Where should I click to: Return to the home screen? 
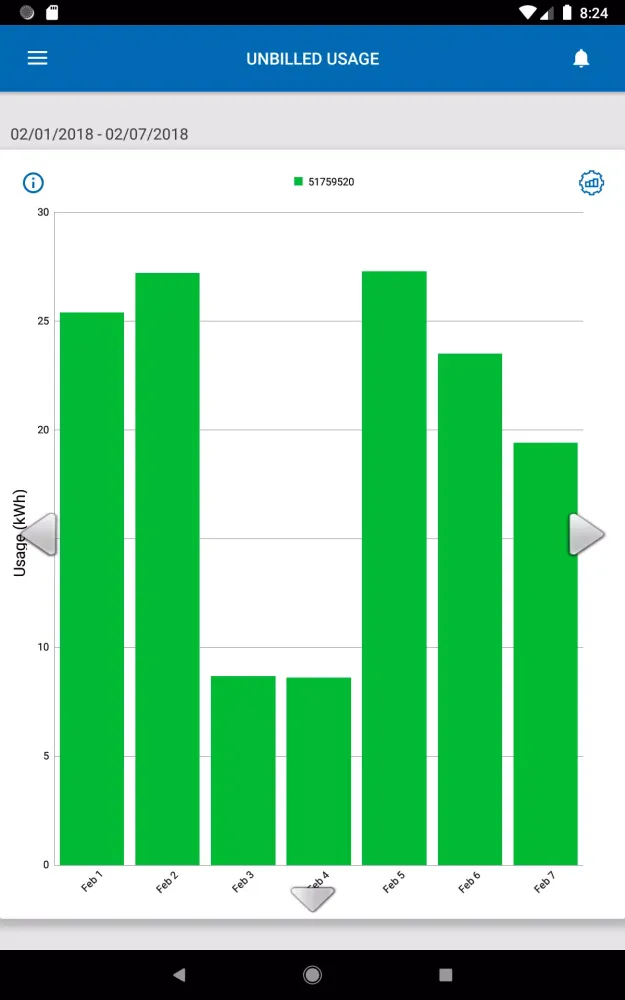coord(313,974)
